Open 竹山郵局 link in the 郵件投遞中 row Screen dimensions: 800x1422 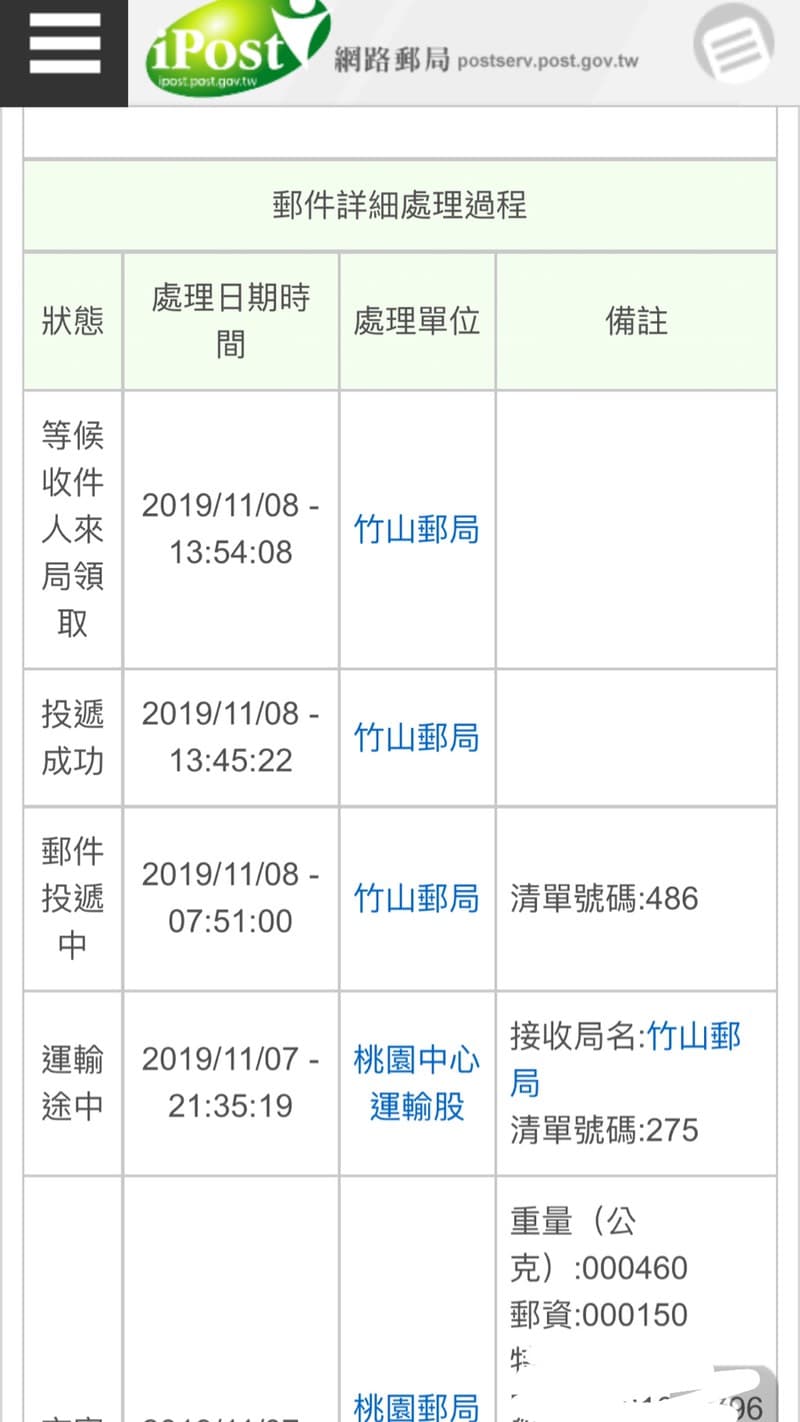(x=417, y=898)
